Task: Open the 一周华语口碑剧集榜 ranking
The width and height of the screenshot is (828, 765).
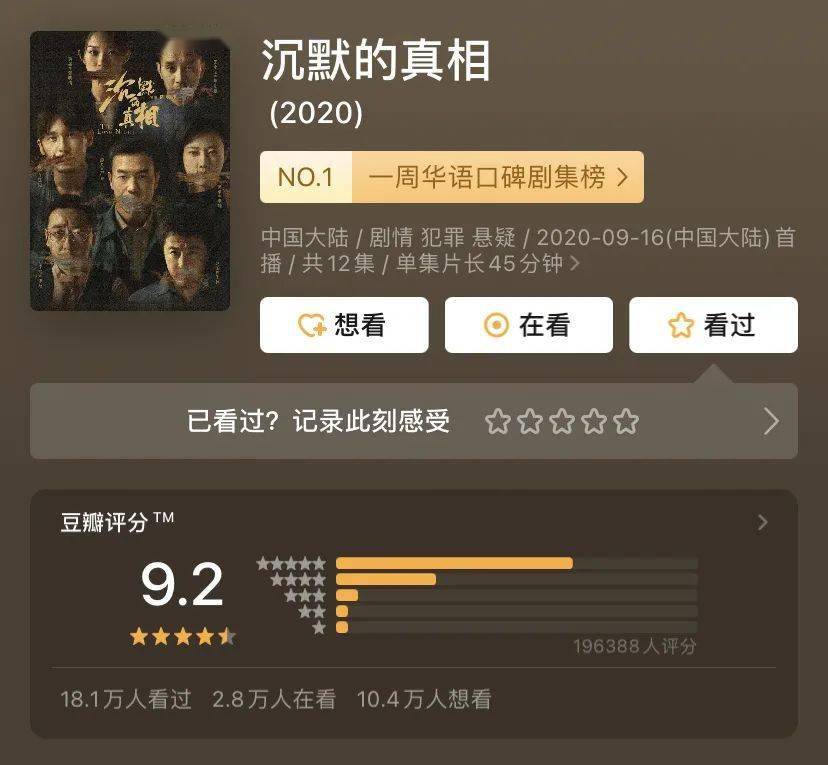Action: point(498,178)
